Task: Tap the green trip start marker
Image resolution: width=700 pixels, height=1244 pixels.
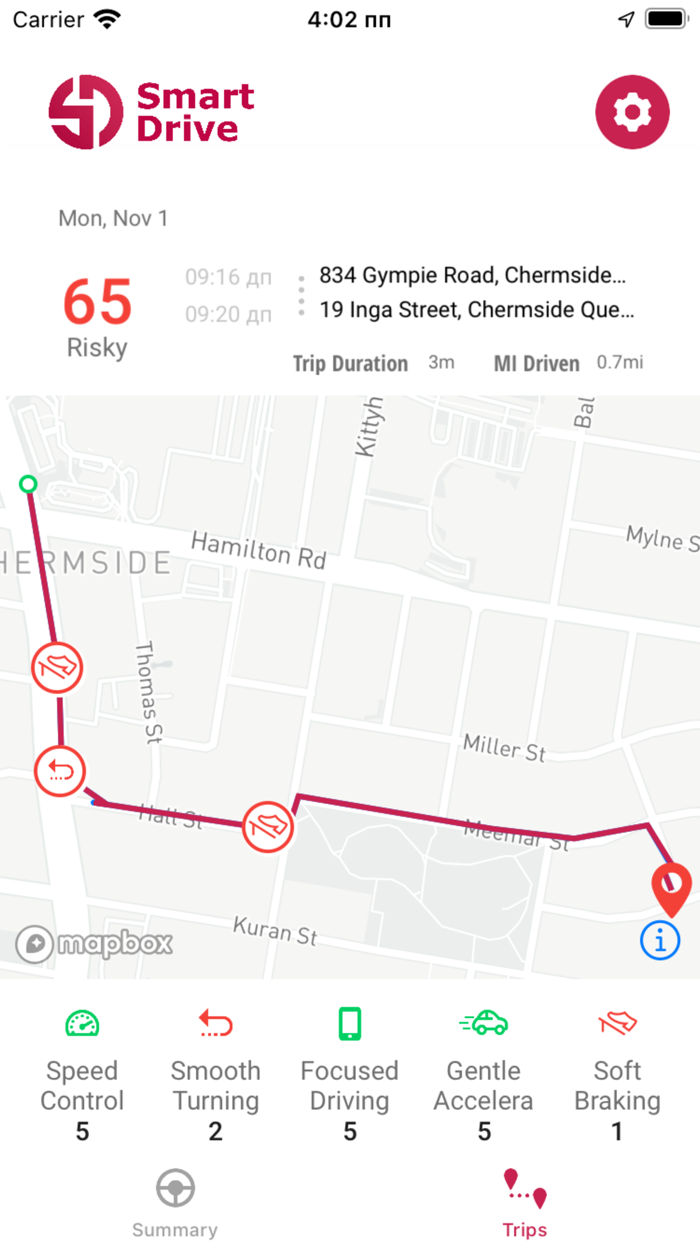Action: 28,485
